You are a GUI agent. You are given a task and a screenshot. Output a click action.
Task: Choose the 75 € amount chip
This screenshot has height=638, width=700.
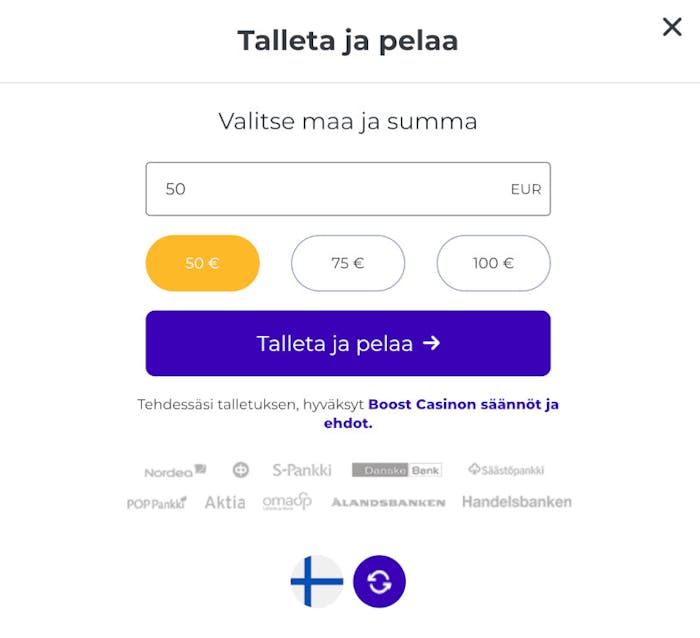click(348, 263)
